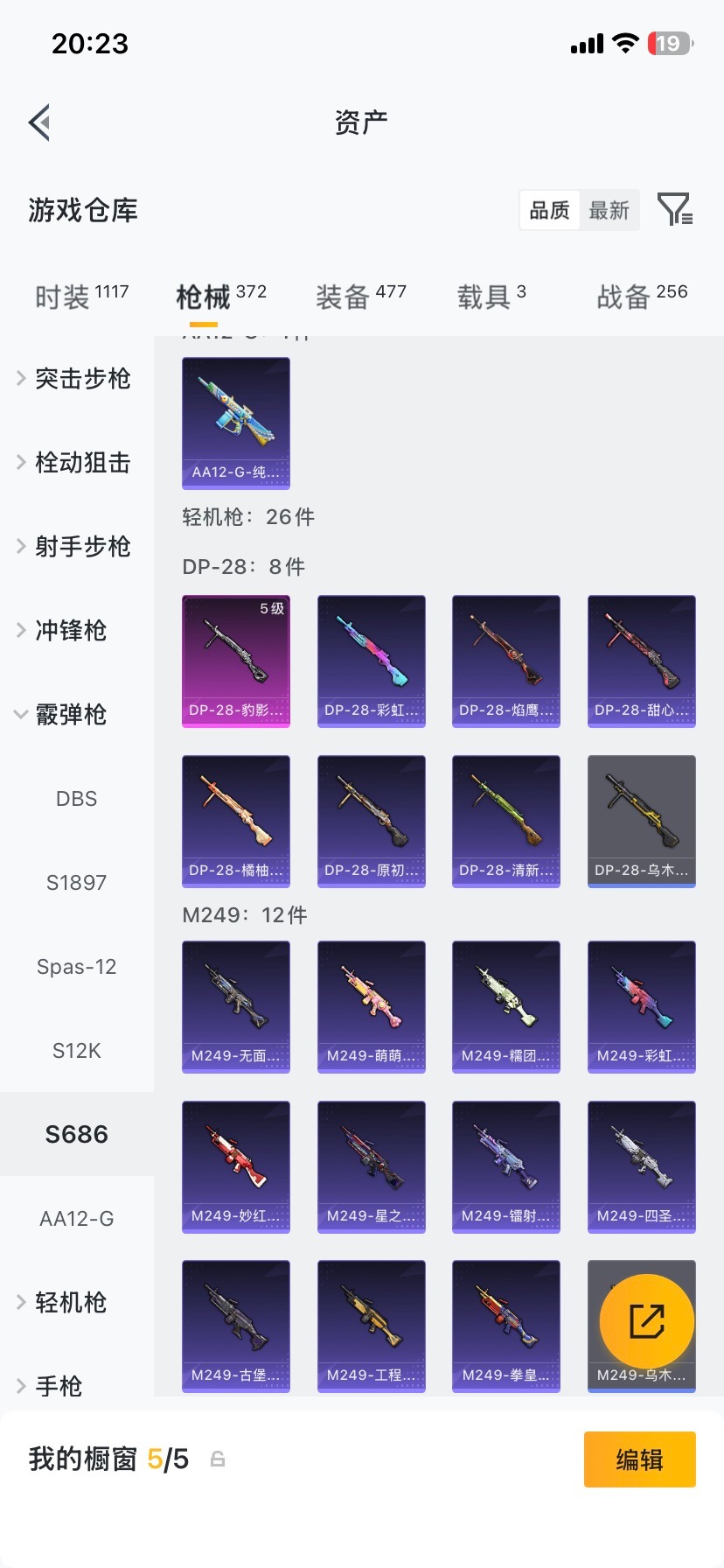The height and width of the screenshot is (1568, 724).
Task: Tap the Wi-Fi icon in the status bar
Action: point(627,43)
